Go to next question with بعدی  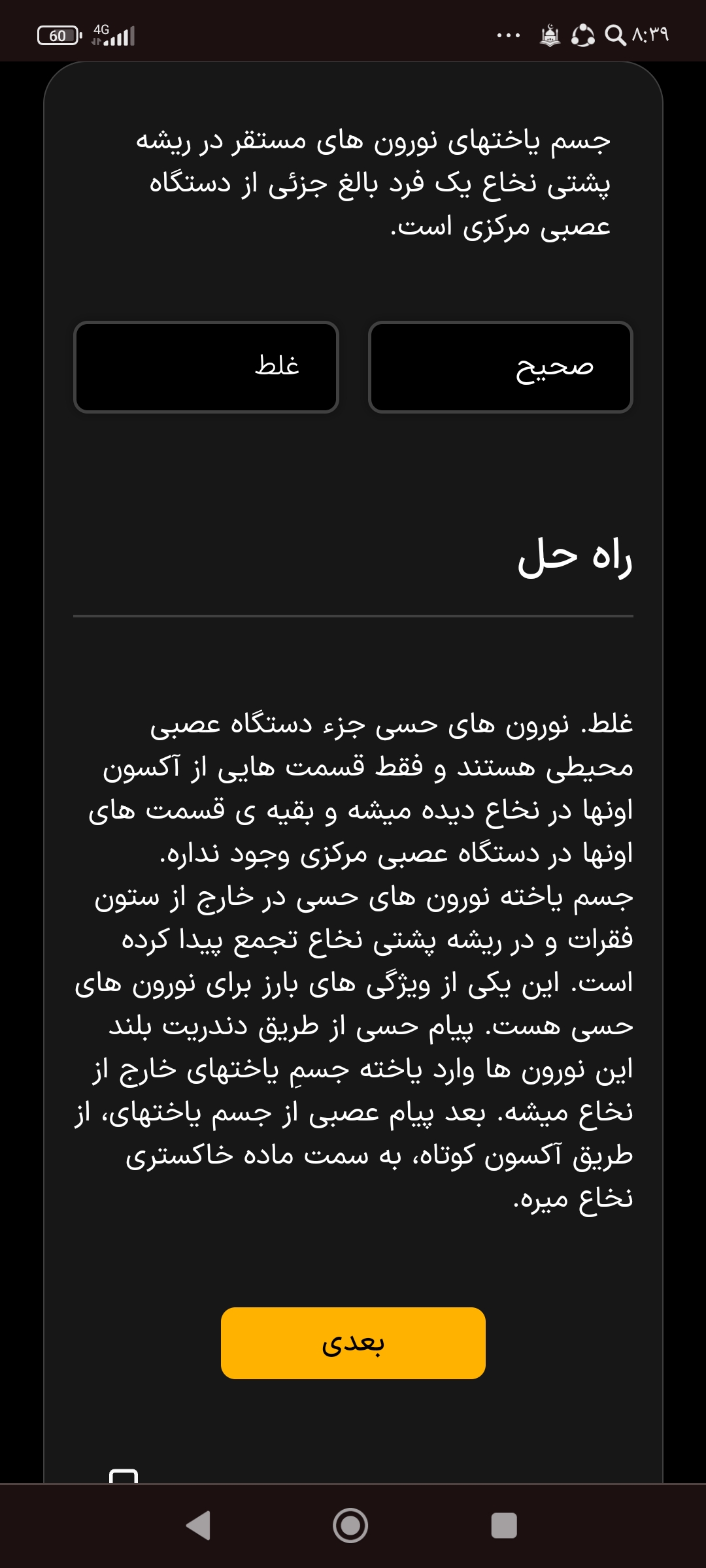353,1343
